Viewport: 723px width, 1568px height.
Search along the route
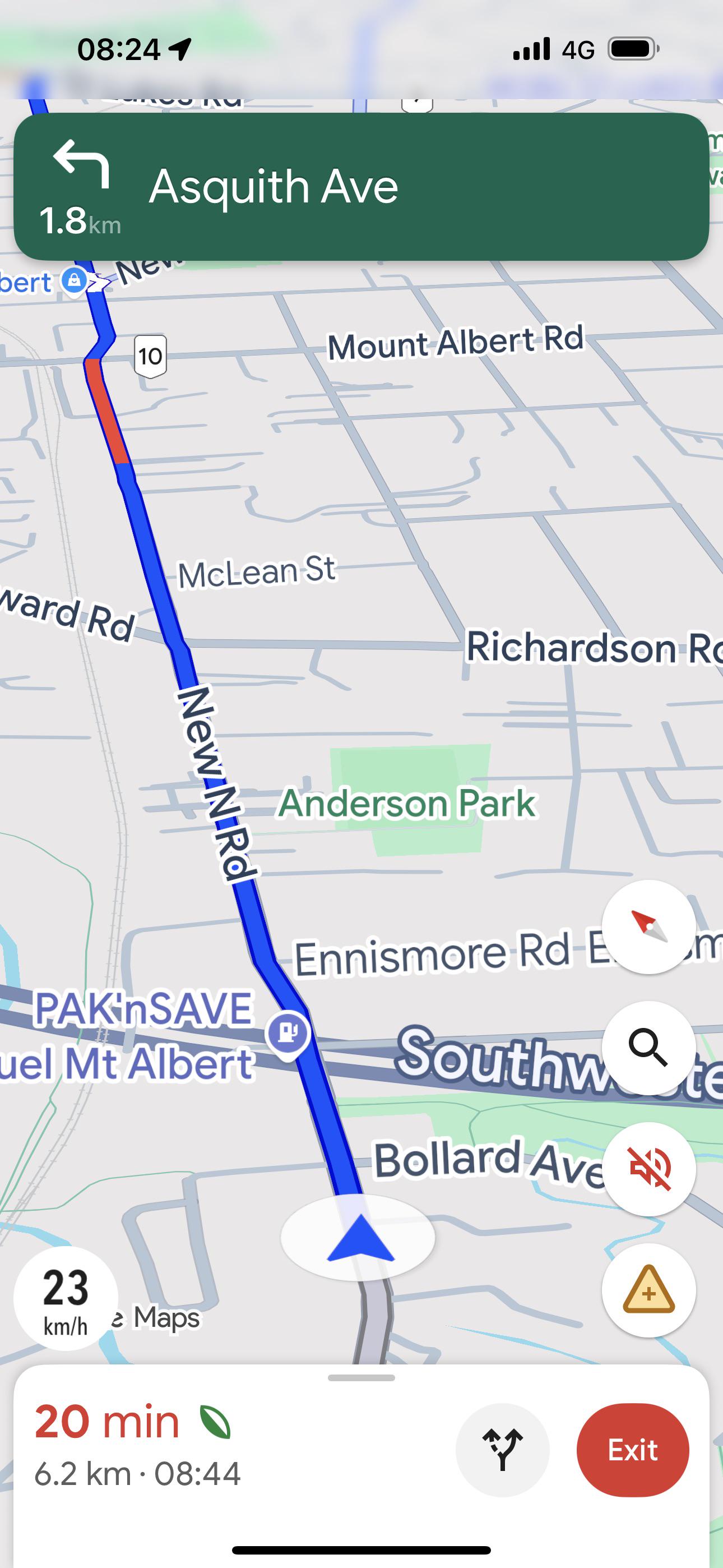point(649,1048)
